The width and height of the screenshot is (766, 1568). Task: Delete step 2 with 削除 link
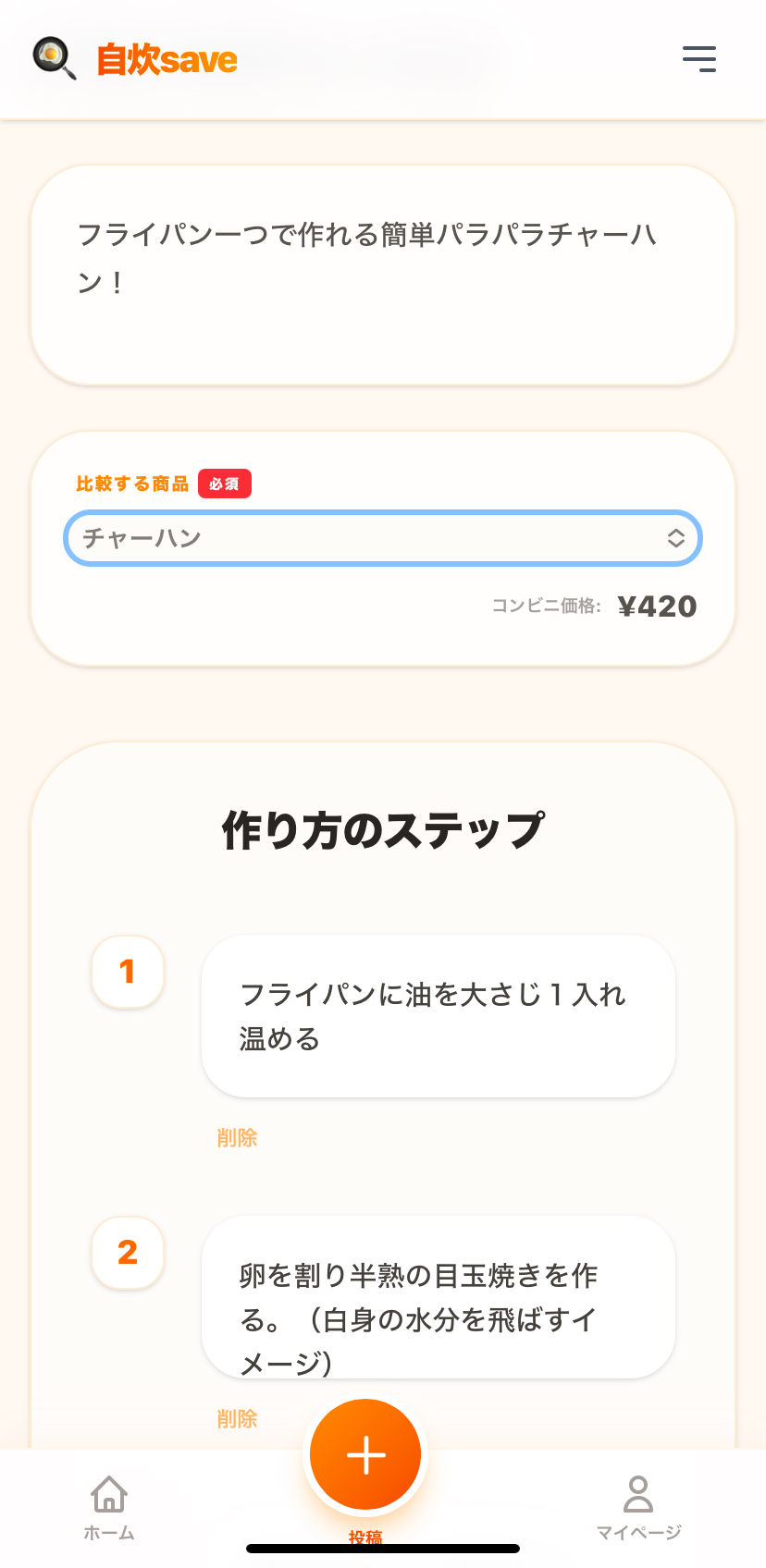point(237,1419)
